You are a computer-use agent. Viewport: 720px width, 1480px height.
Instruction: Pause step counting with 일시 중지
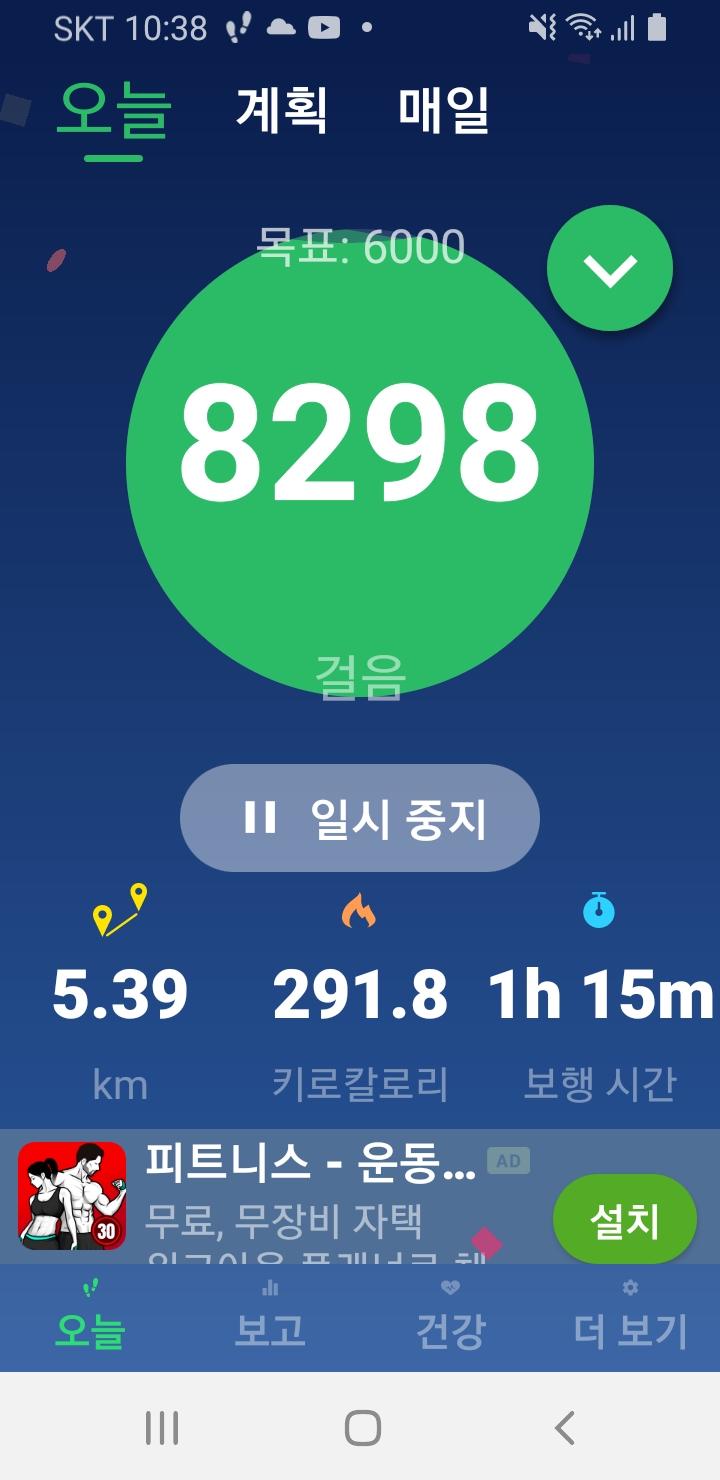[x=360, y=818]
